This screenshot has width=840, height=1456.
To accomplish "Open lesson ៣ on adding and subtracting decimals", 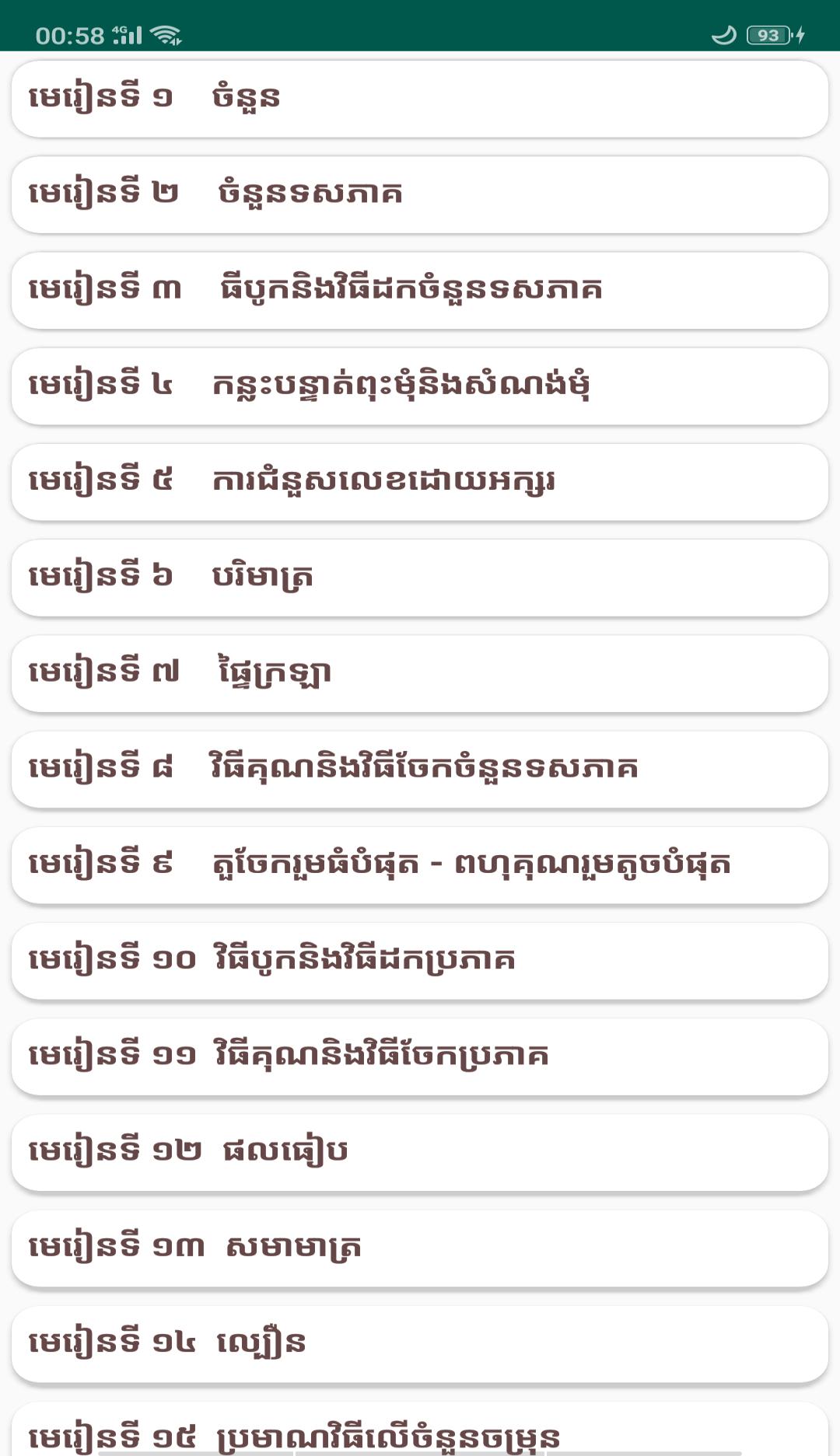I will coord(420,290).
